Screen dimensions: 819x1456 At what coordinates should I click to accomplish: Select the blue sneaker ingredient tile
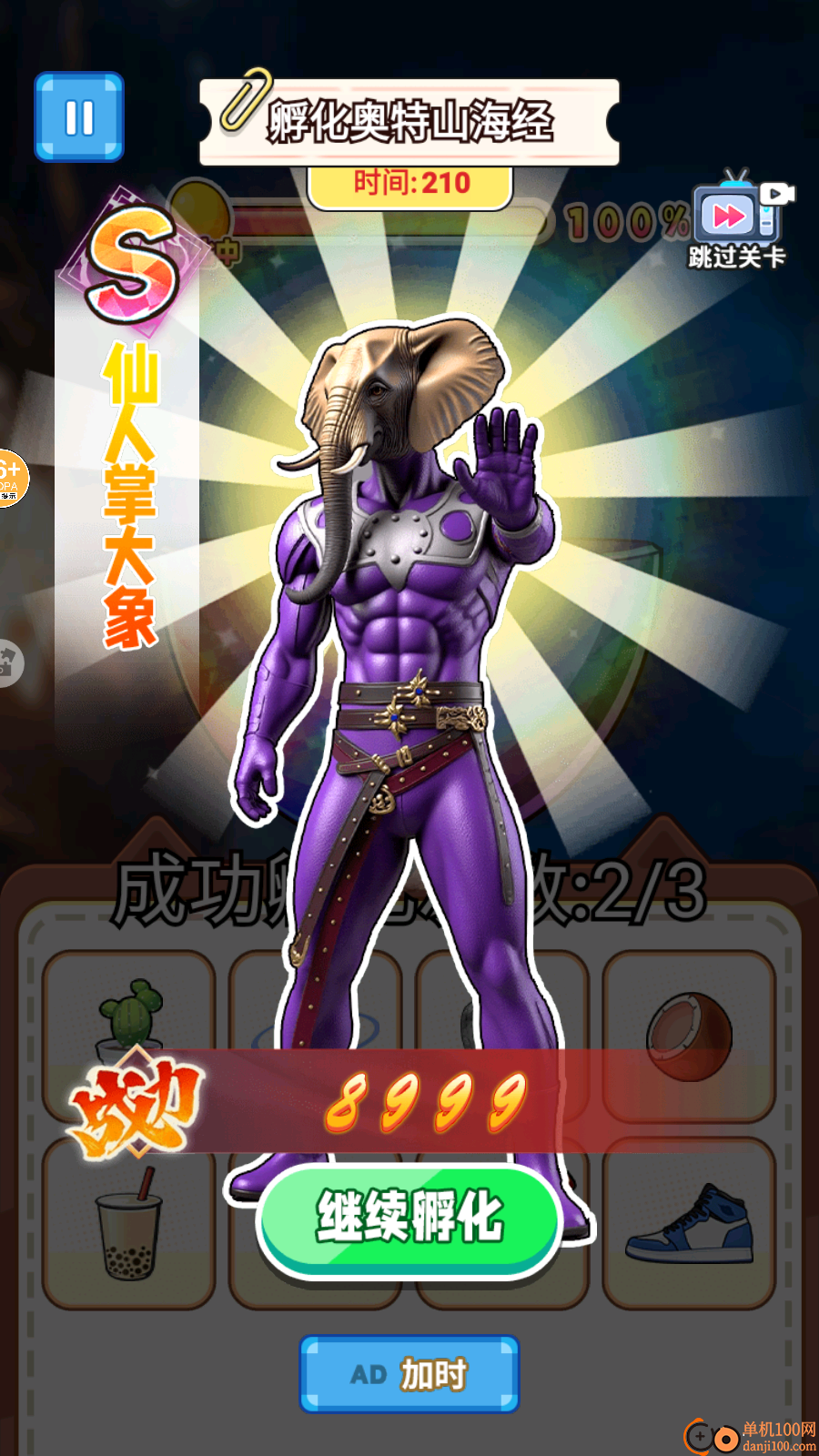click(x=689, y=1224)
